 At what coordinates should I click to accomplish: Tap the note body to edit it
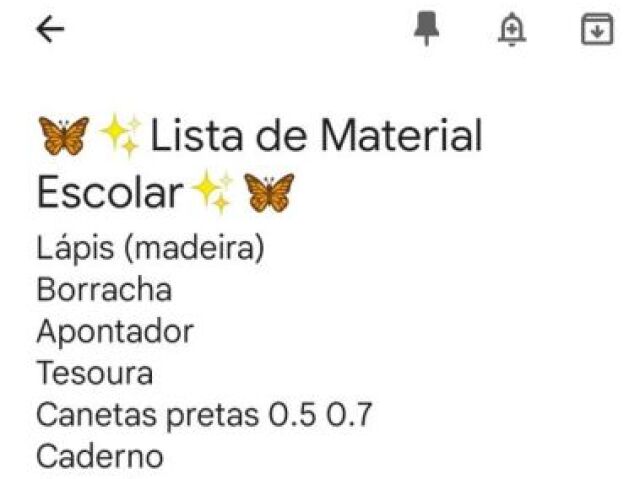click(200, 350)
